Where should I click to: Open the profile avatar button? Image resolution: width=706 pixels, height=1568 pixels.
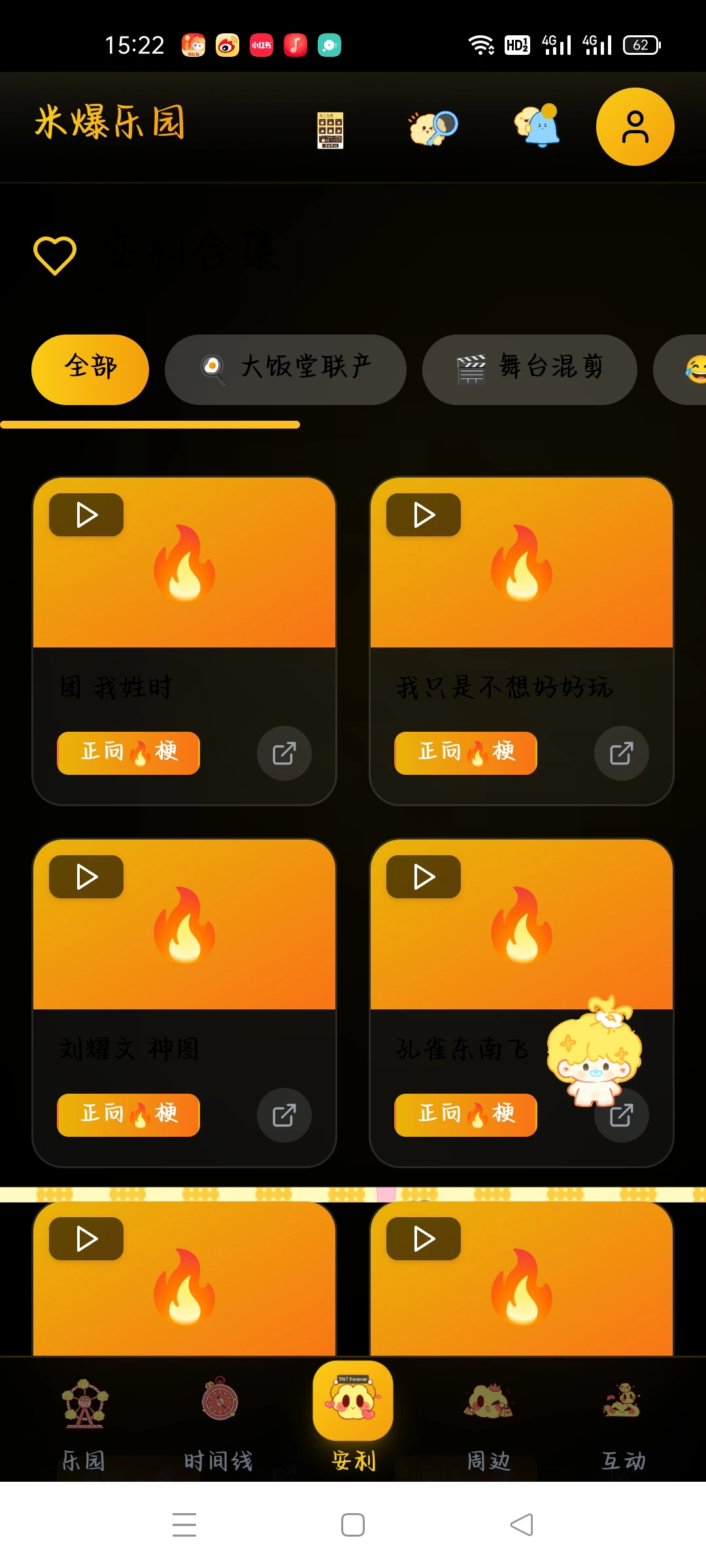(635, 127)
